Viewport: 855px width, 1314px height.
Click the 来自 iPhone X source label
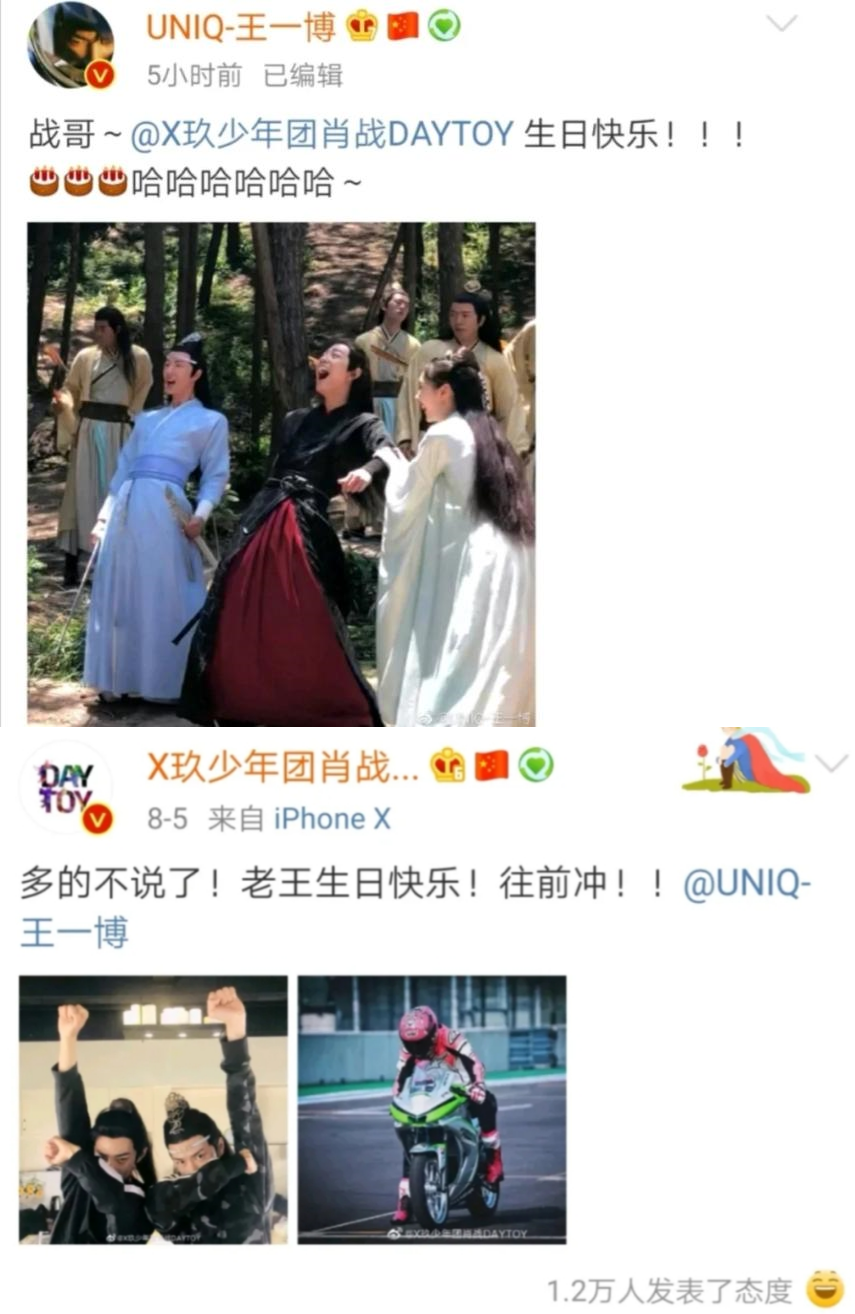pos(298,818)
